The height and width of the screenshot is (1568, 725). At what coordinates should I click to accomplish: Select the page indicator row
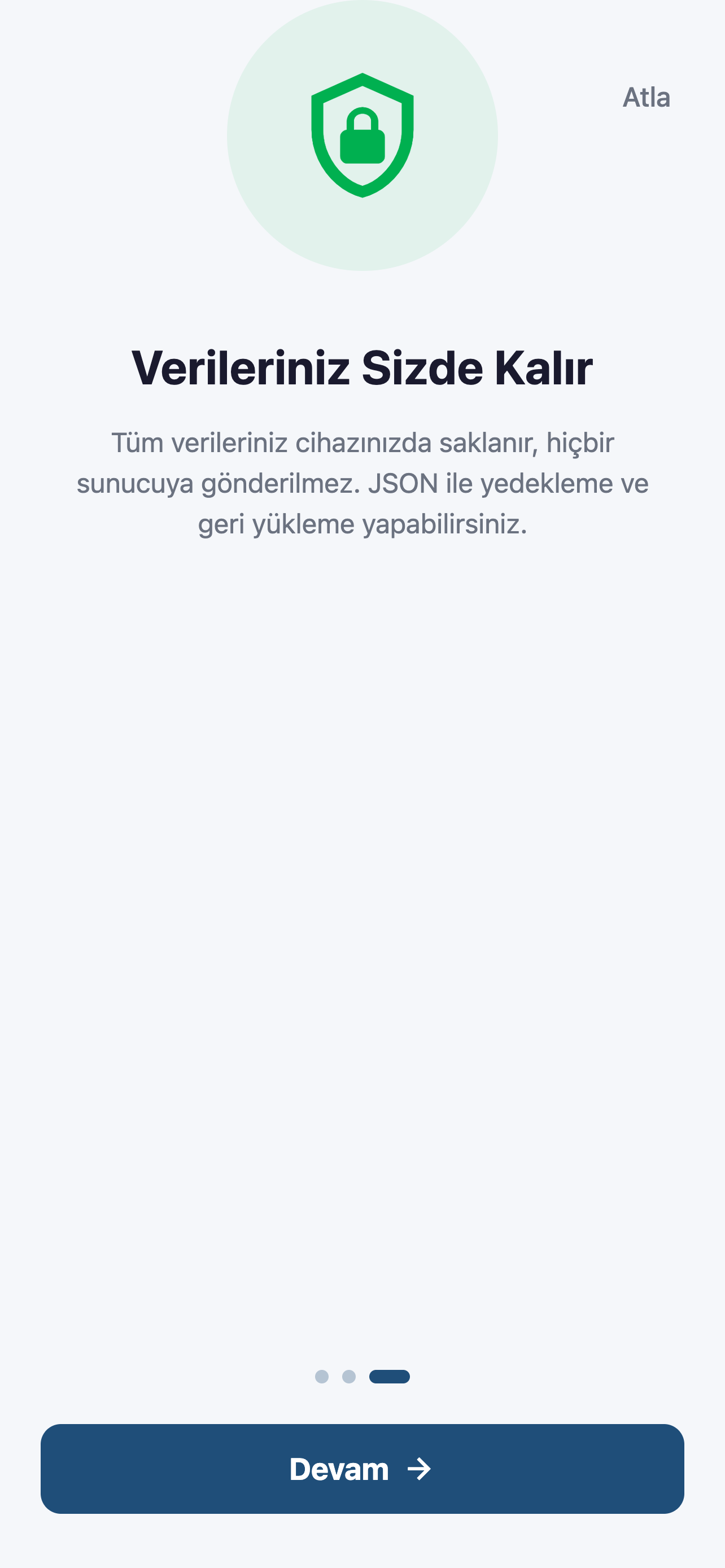click(x=356, y=1377)
